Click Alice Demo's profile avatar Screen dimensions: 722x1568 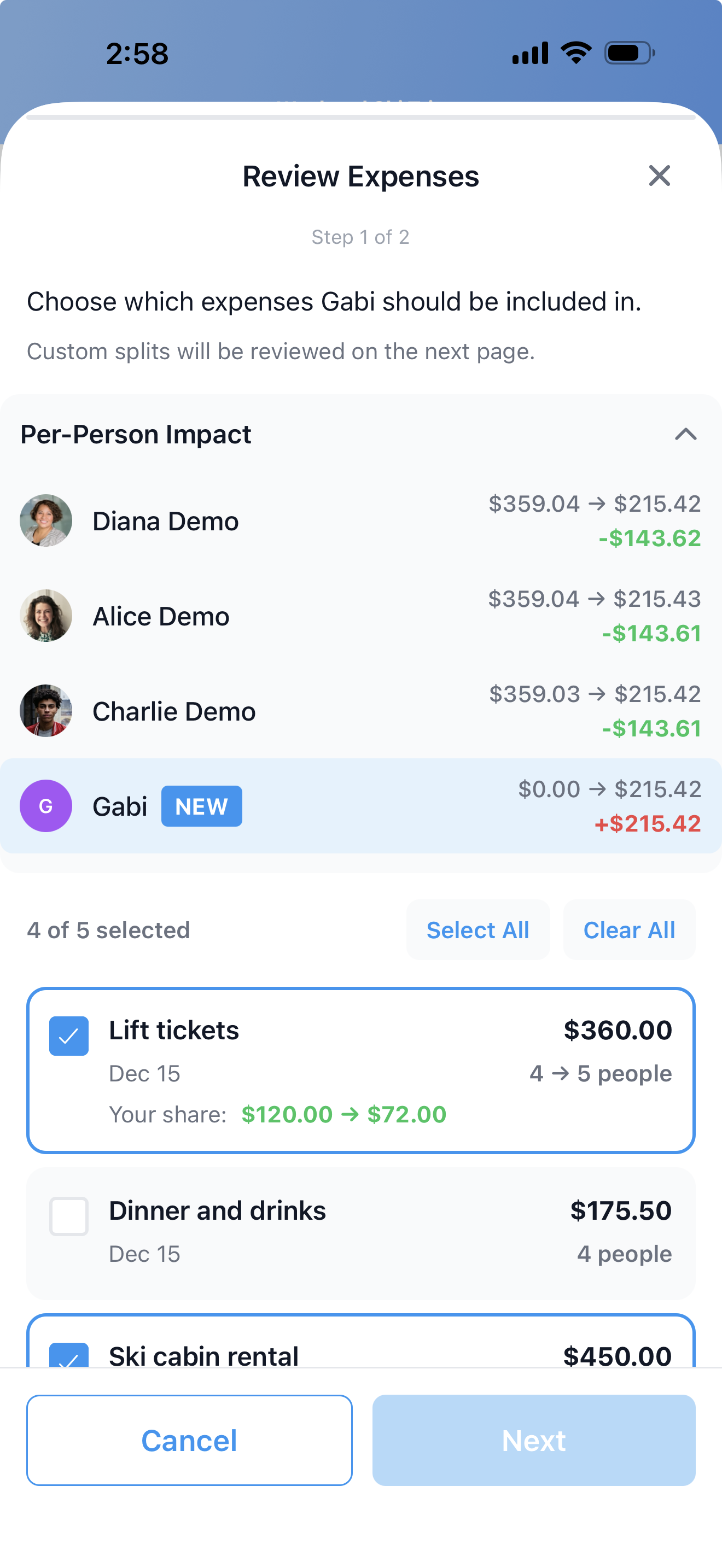pos(45,616)
